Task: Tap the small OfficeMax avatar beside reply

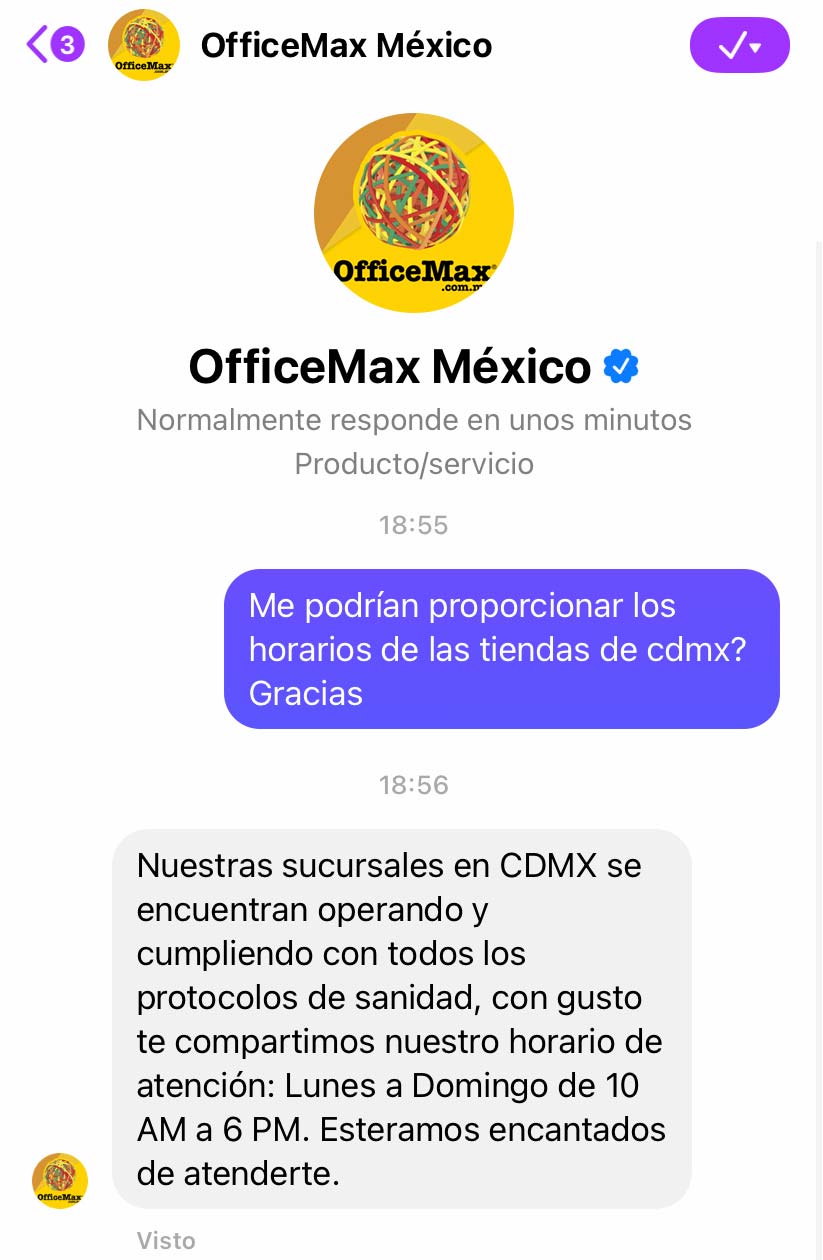Action: click(60, 1180)
